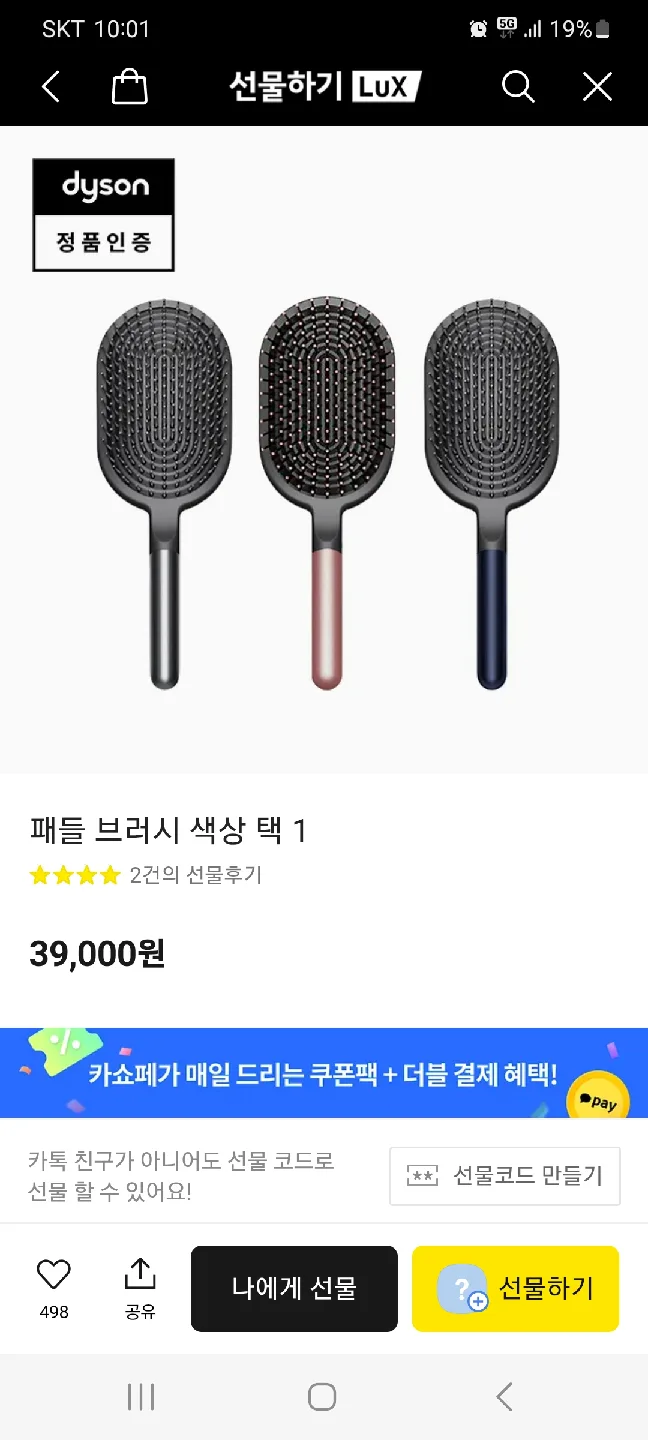Open the 선물하기 LuX home title

coord(324,87)
